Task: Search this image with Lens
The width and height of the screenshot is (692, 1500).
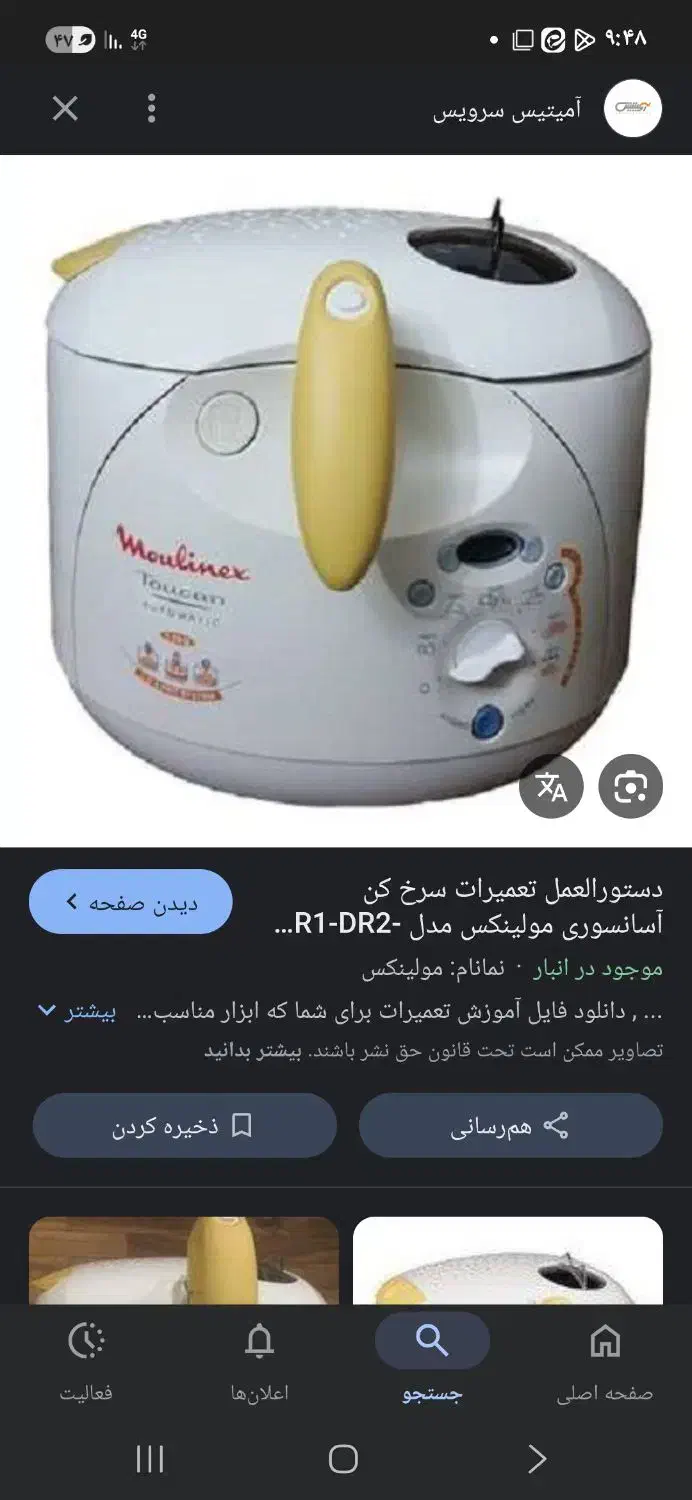Action: [630, 787]
